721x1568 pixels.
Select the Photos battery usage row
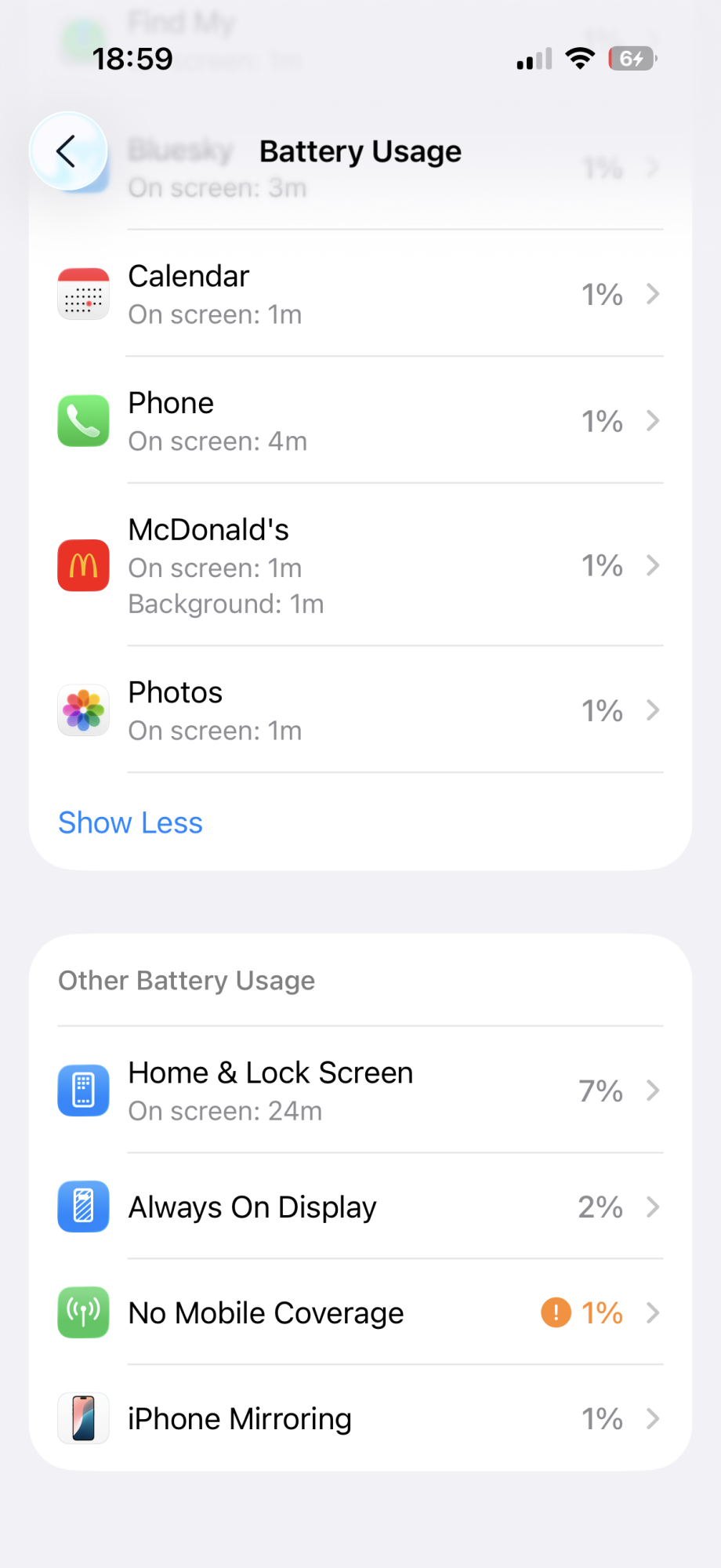tap(360, 711)
